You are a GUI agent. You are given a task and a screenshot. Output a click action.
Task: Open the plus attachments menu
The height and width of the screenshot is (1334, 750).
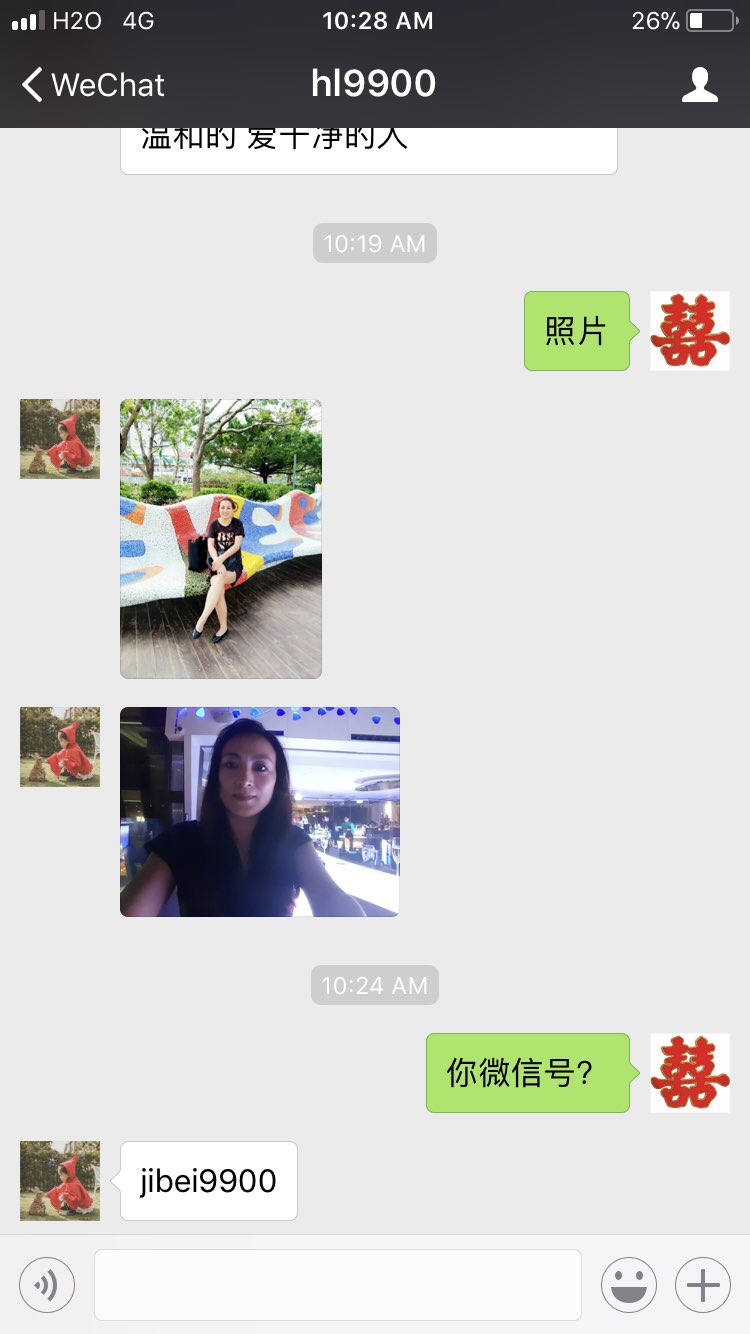tap(703, 1284)
